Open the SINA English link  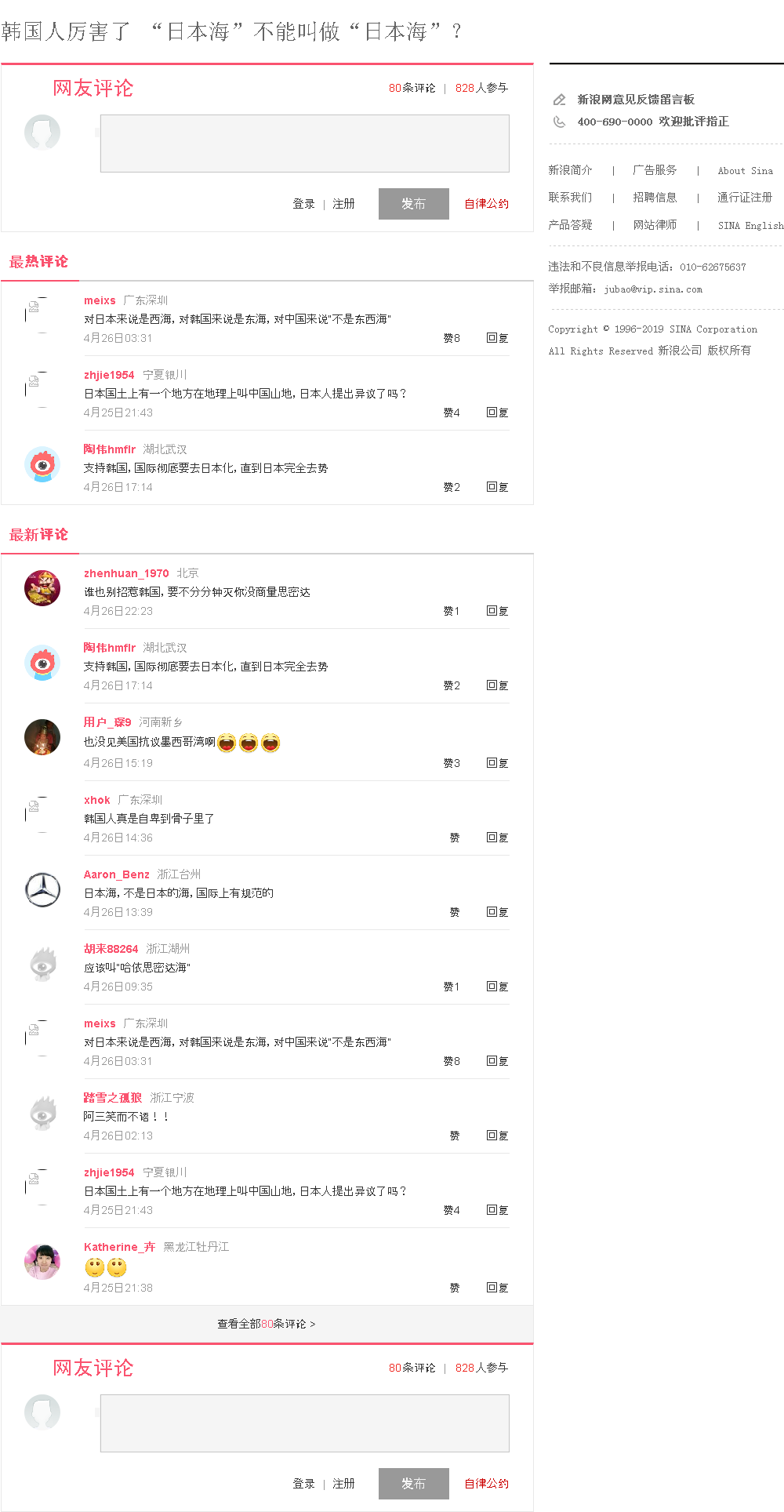[x=750, y=225]
